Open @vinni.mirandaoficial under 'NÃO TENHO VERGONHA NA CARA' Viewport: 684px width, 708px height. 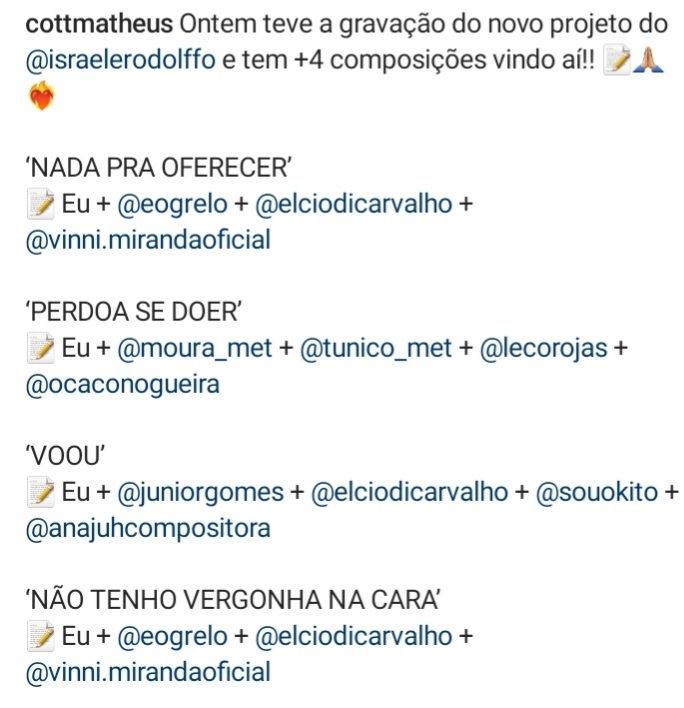[x=148, y=672]
